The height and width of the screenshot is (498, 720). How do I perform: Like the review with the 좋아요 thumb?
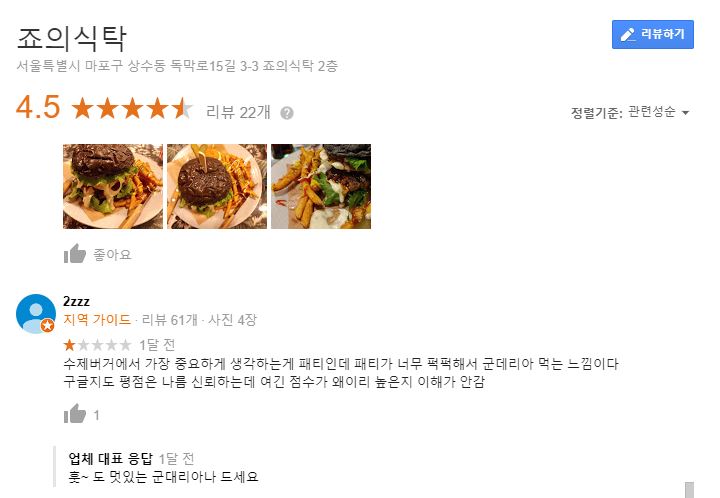click(75, 254)
